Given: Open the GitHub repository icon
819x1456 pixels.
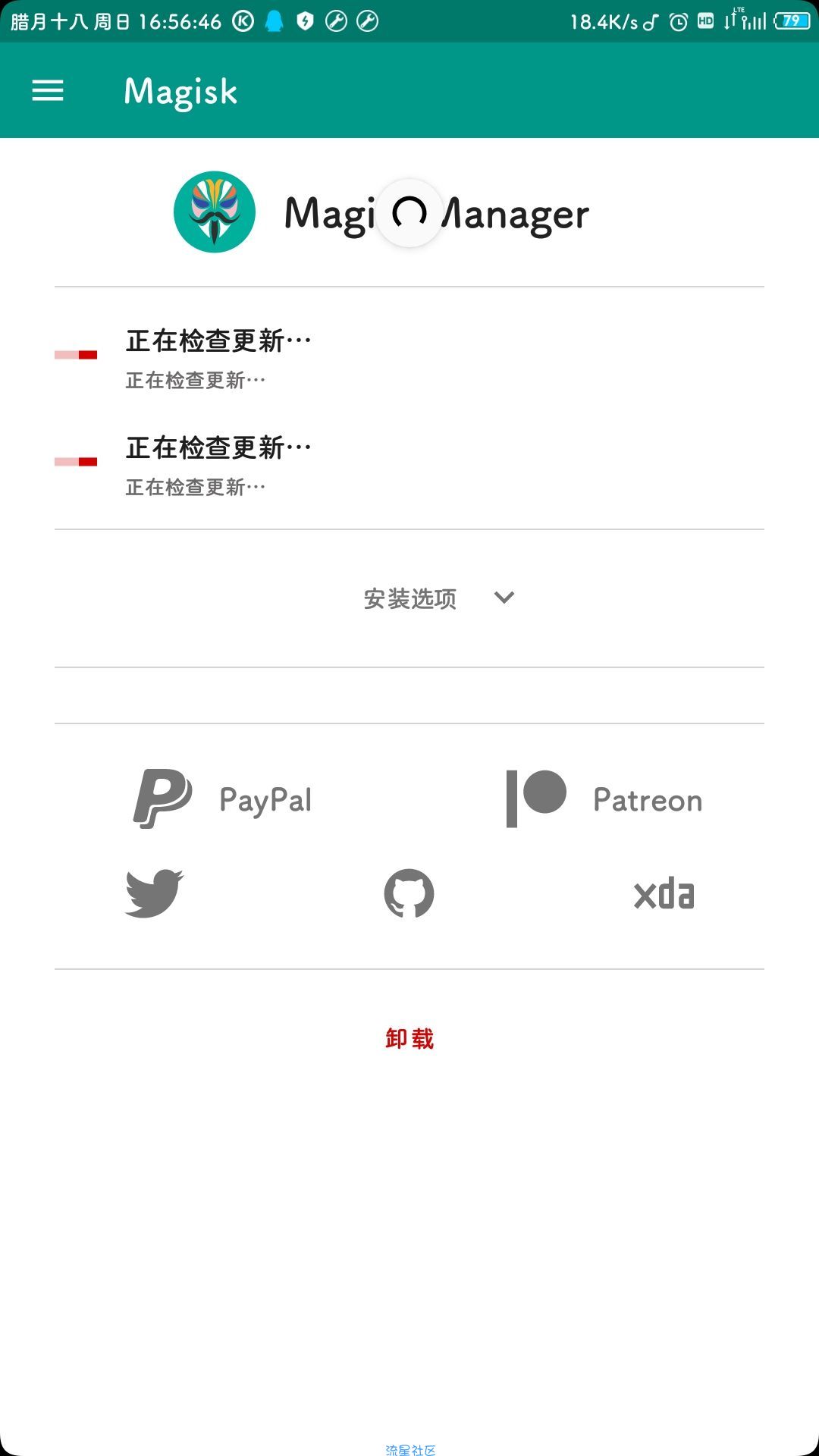Looking at the screenshot, I should (409, 893).
